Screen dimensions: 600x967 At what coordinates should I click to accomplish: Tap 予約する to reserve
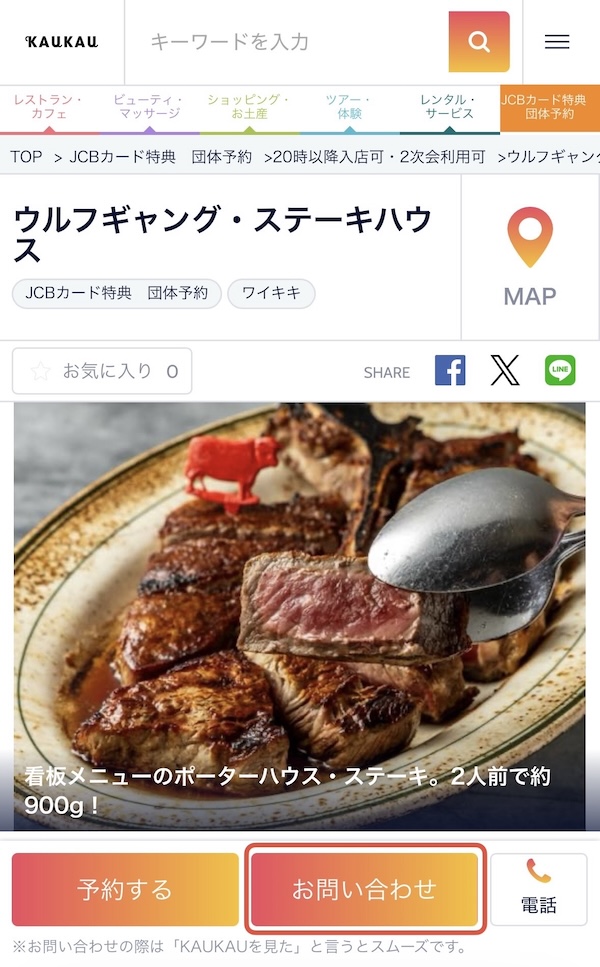click(125, 889)
